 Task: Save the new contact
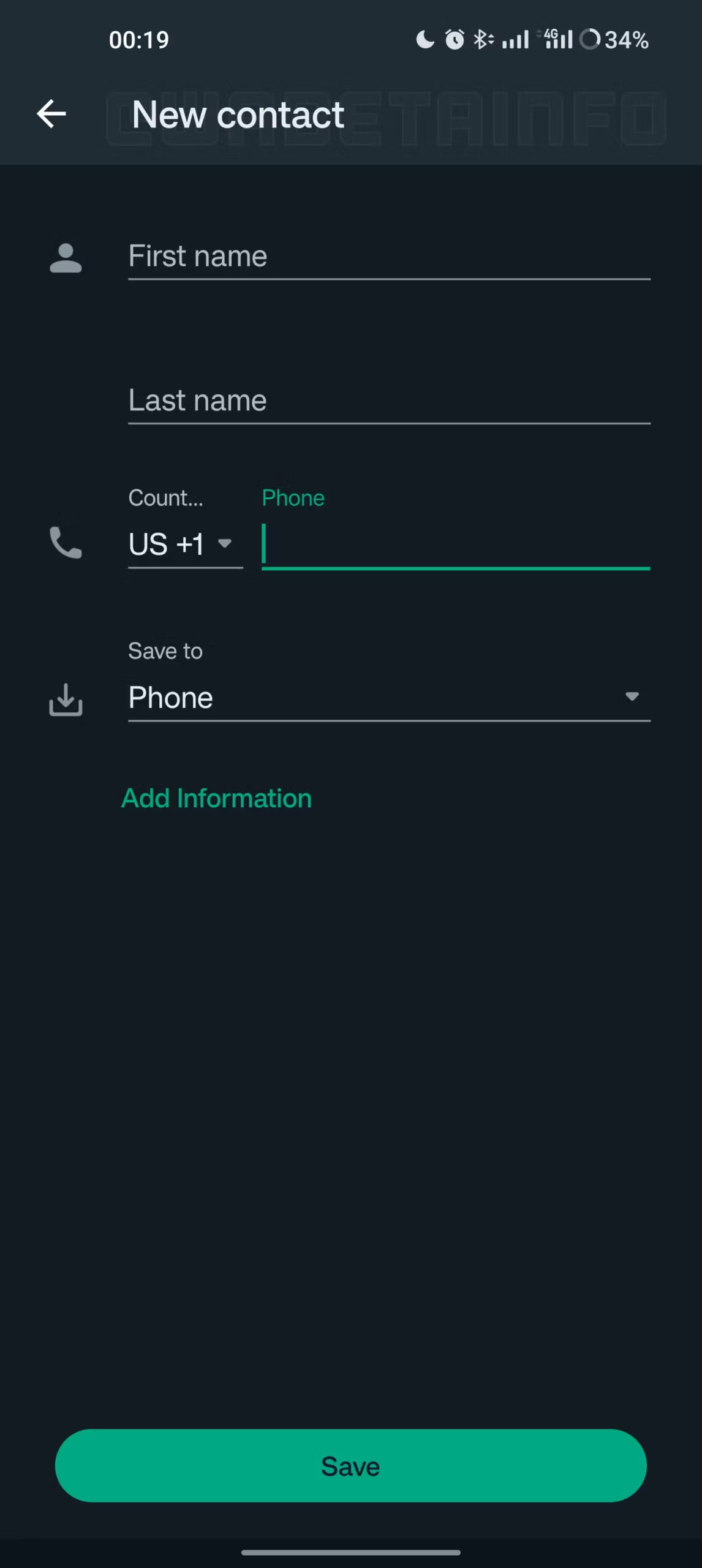351,1466
